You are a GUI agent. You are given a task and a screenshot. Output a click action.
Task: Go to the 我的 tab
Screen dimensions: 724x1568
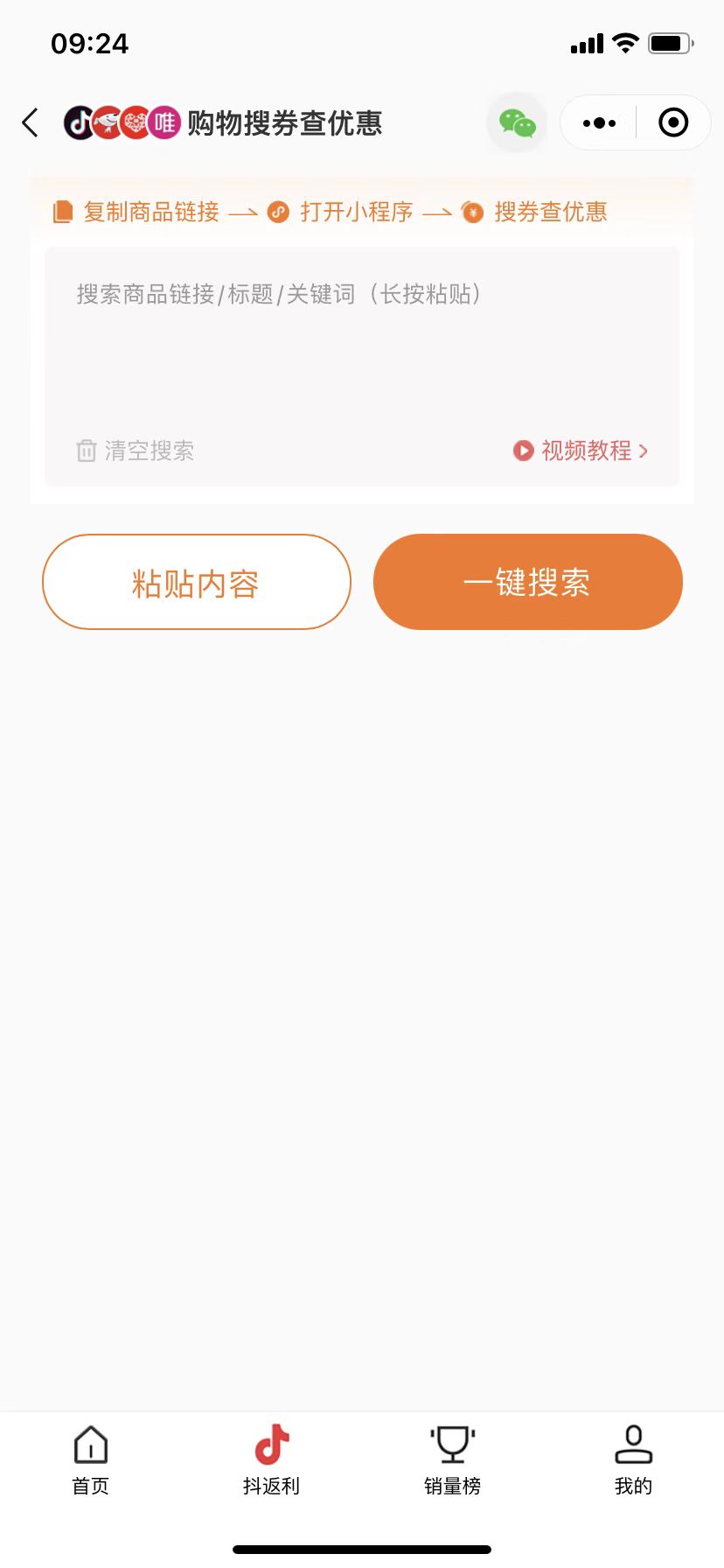click(x=634, y=1460)
